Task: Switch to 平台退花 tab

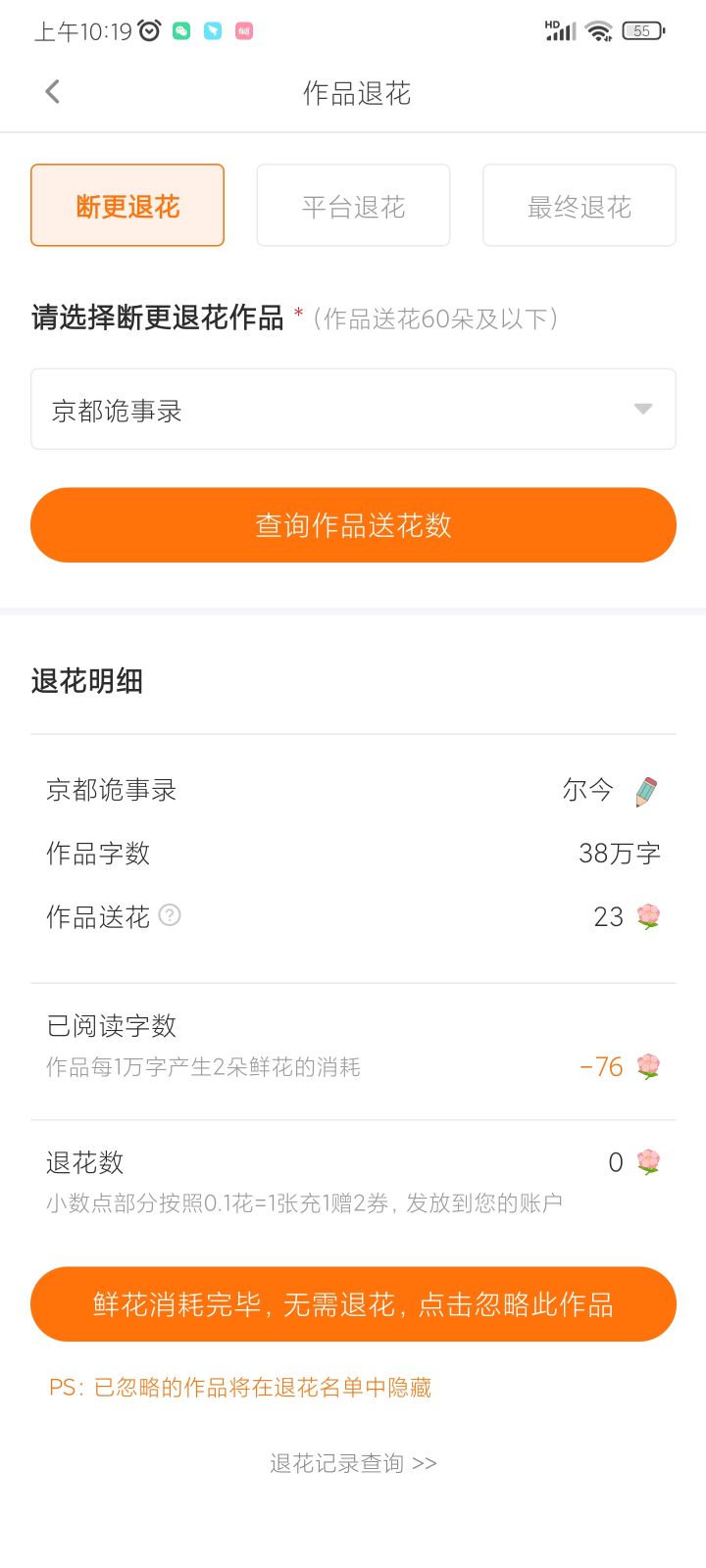Action: tap(353, 206)
